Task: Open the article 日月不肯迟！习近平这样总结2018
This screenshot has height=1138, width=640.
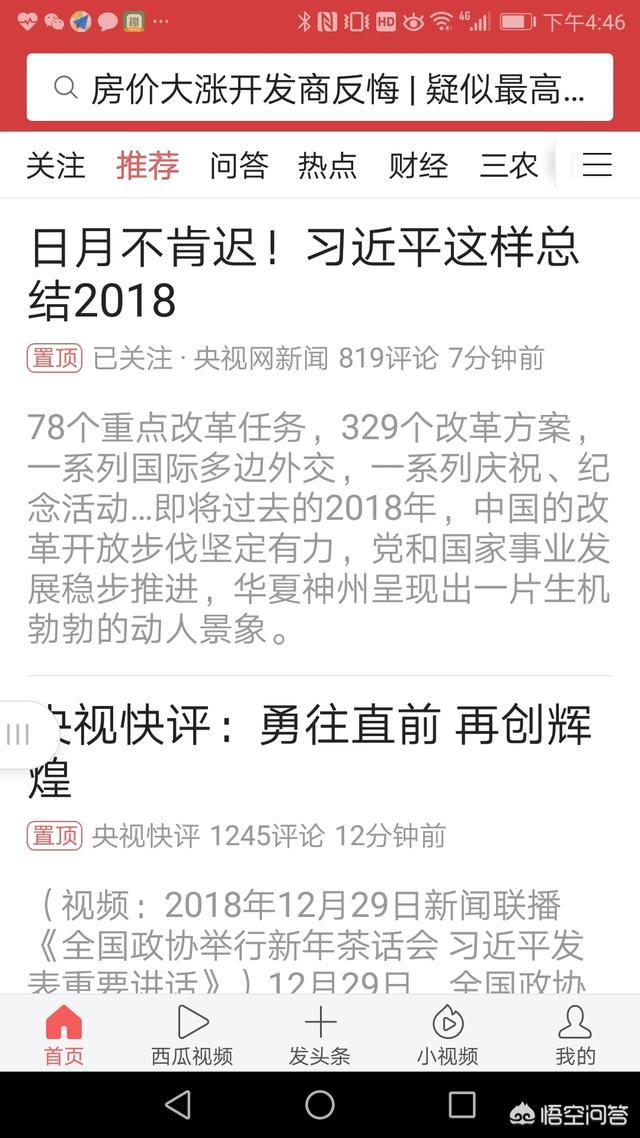Action: [305, 273]
